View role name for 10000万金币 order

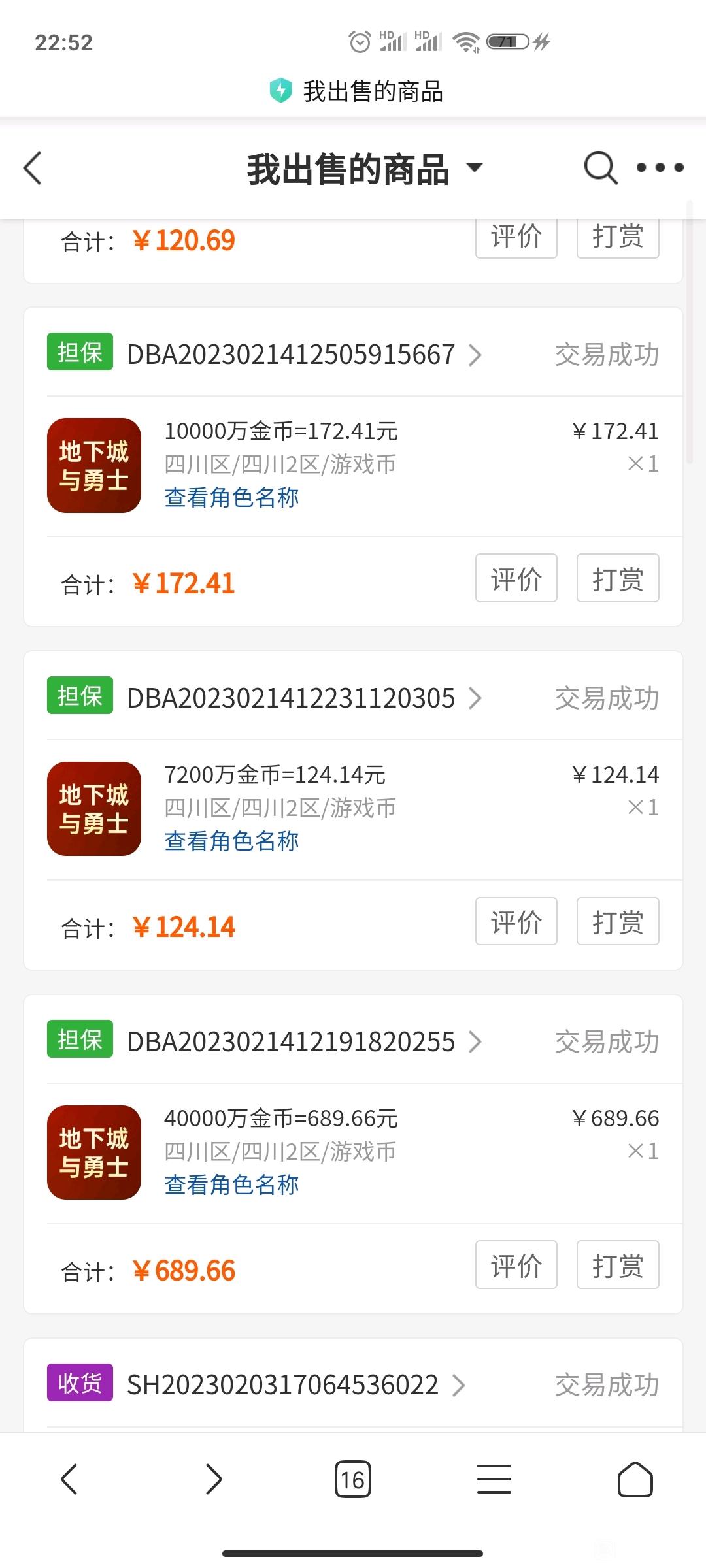coord(231,498)
